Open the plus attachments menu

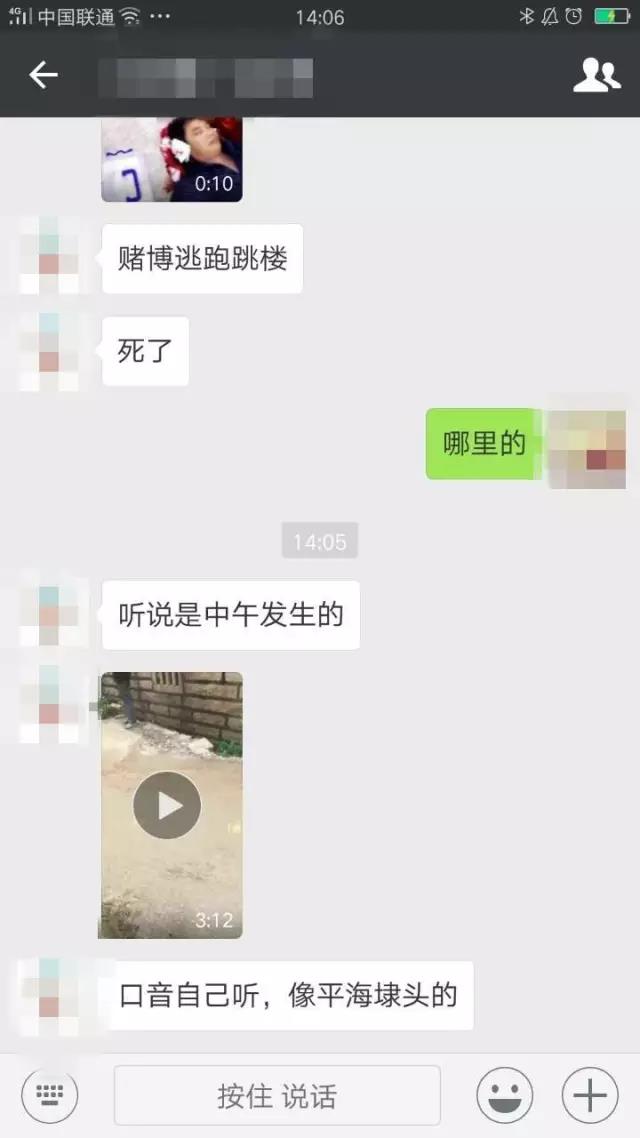tap(590, 1095)
